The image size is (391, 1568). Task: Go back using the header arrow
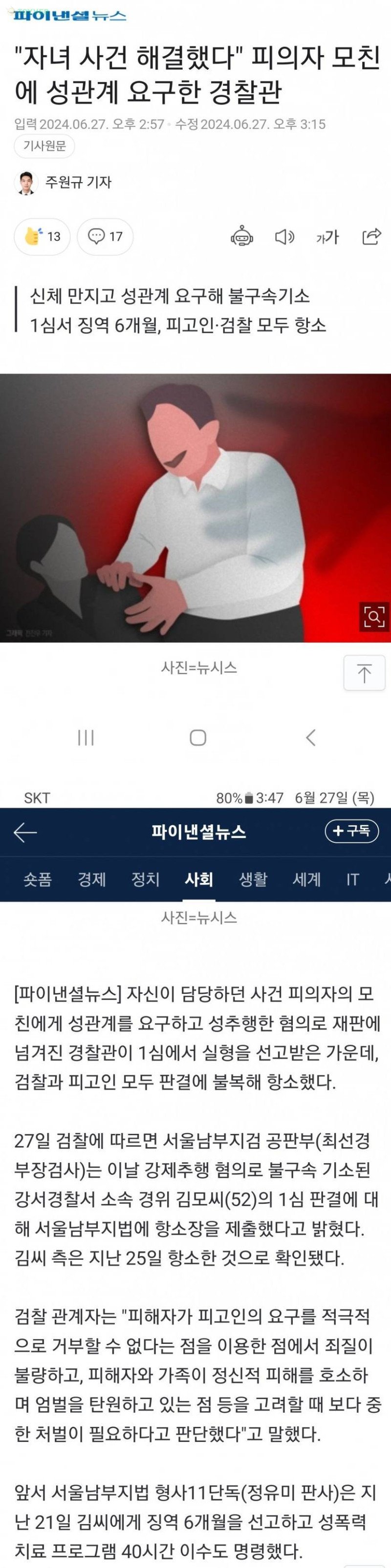tap(25, 832)
